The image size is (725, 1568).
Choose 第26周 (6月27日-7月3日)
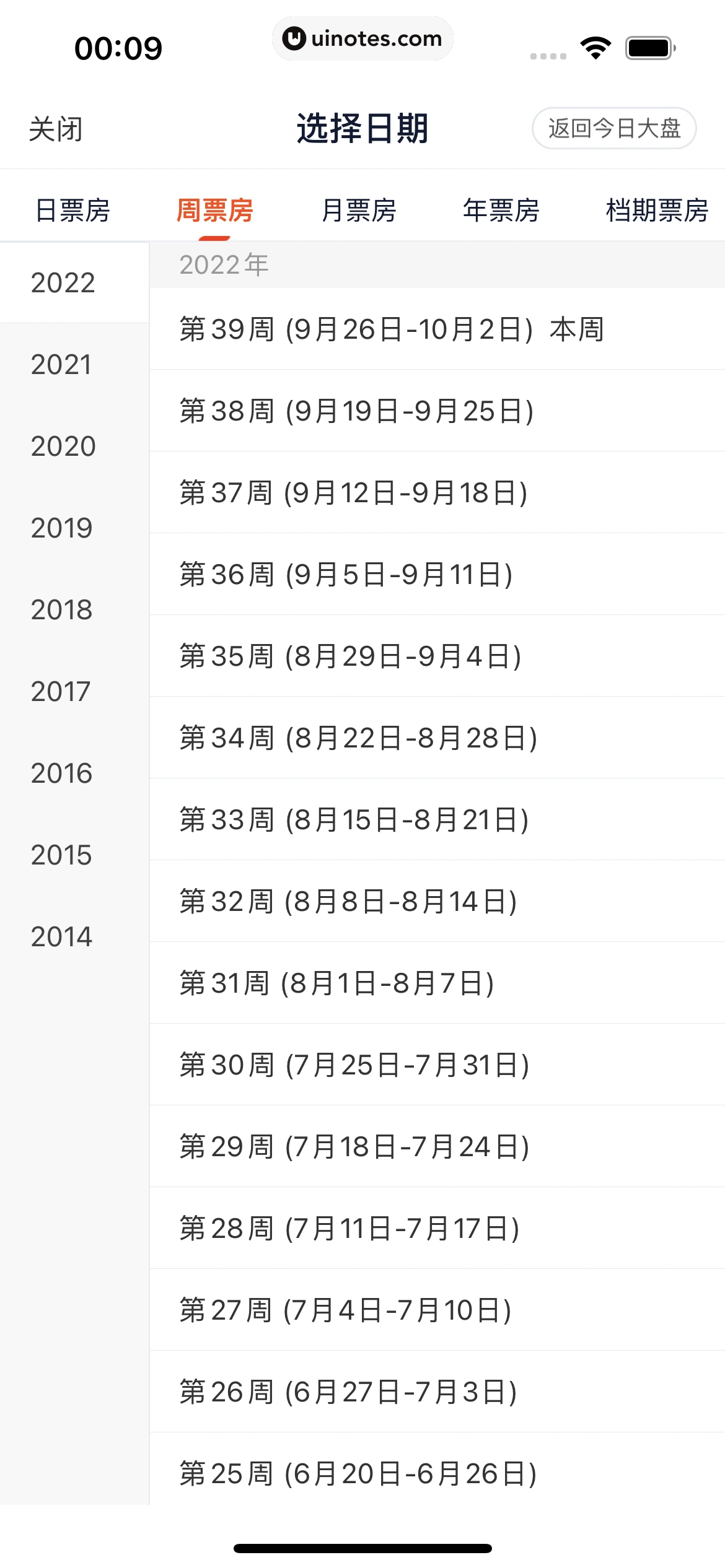pyautogui.click(x=348, y=1392)
